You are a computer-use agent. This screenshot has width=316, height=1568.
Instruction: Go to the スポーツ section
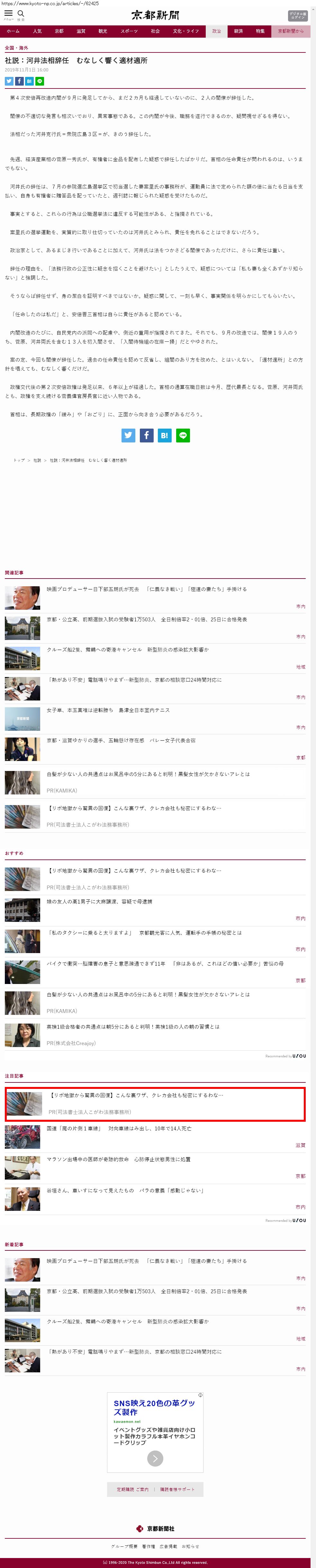129,31
